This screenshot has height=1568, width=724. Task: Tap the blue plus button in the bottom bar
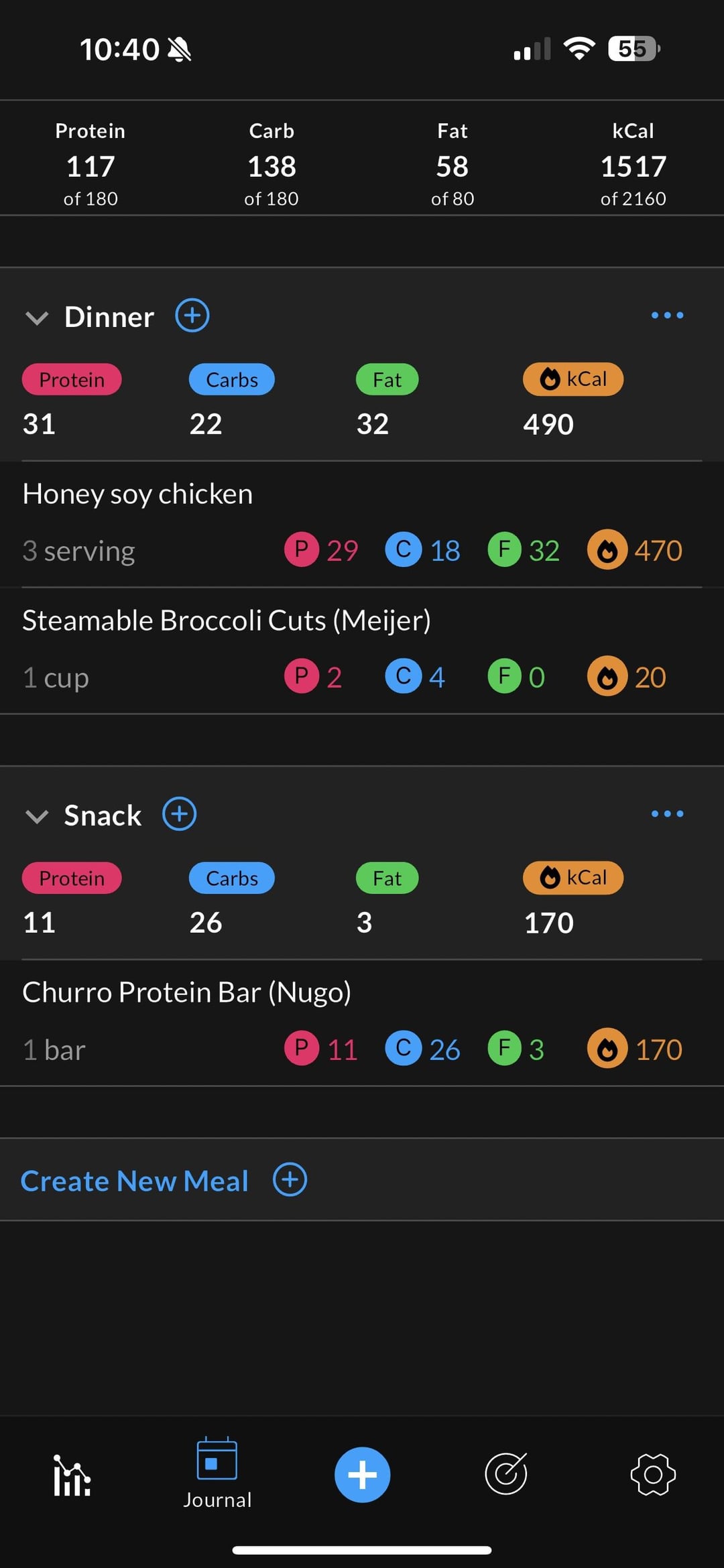pos(362,1475)
